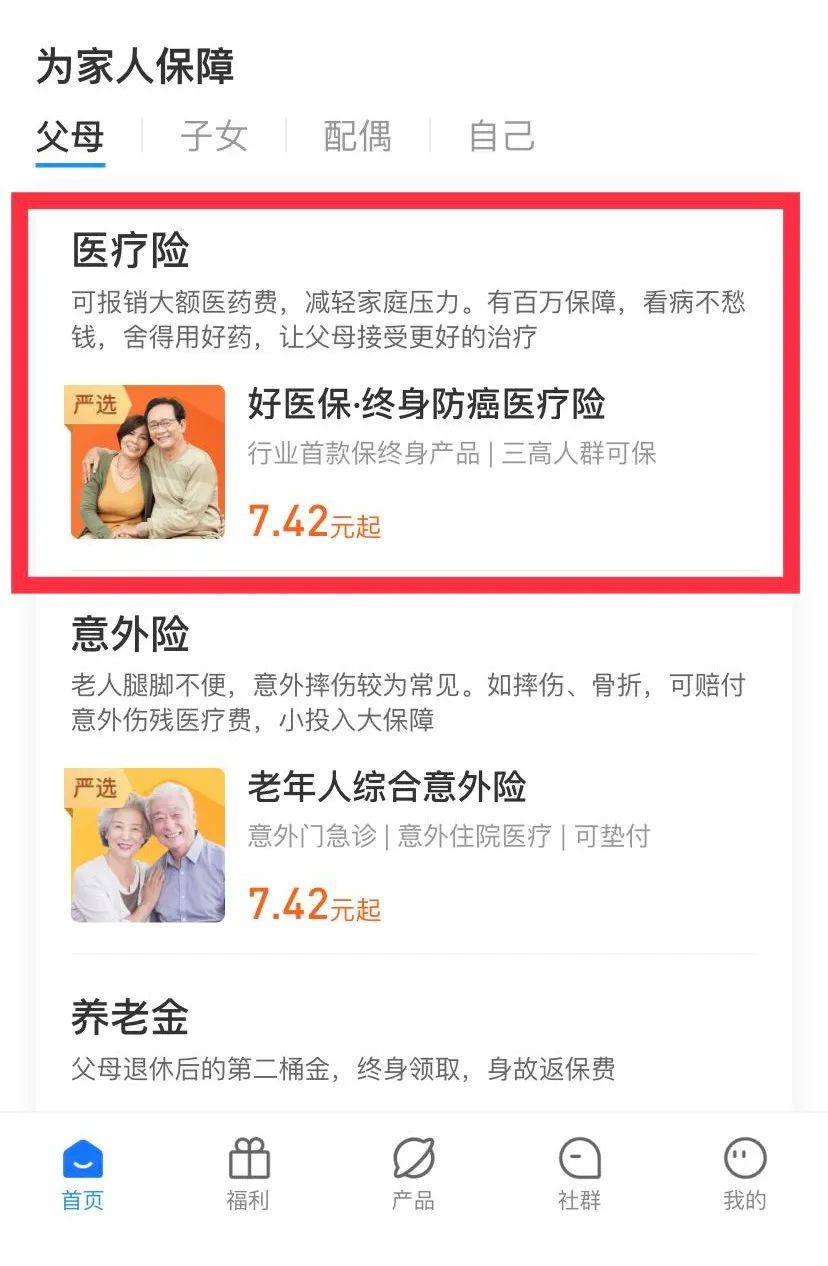
Task: Open the 福利 tab
Action: [248, 1175]
